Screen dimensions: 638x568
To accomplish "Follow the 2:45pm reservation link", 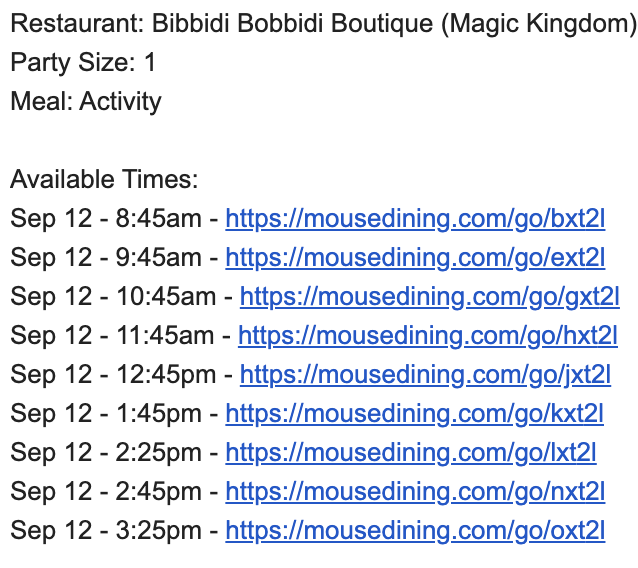I will (415, 492).
